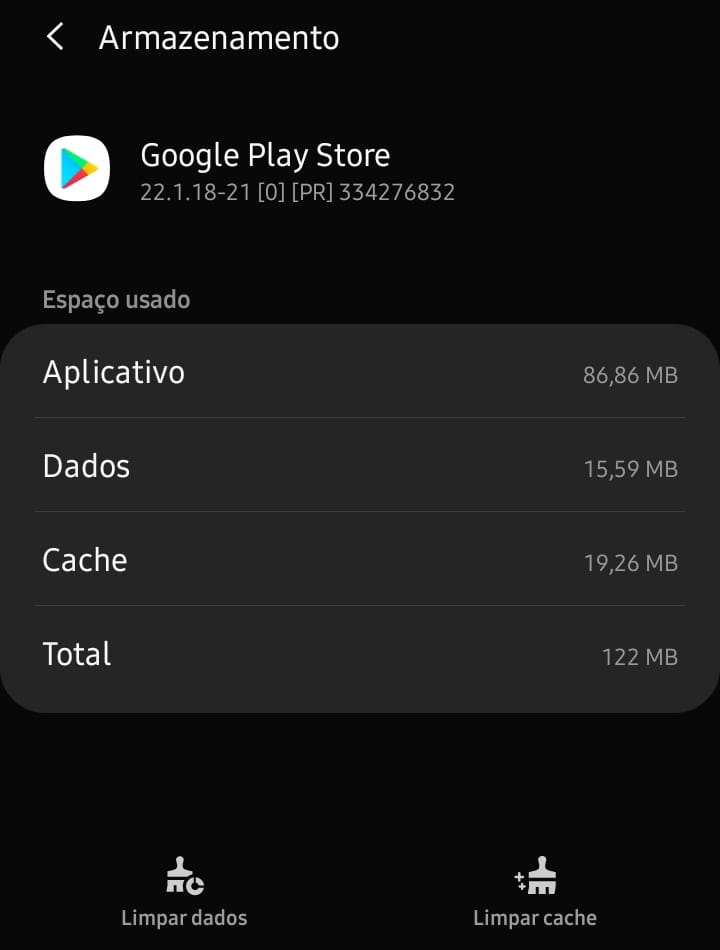Clear the cache with Limpar cache
This screenshot has height=950, width=720.
(535, 892)
